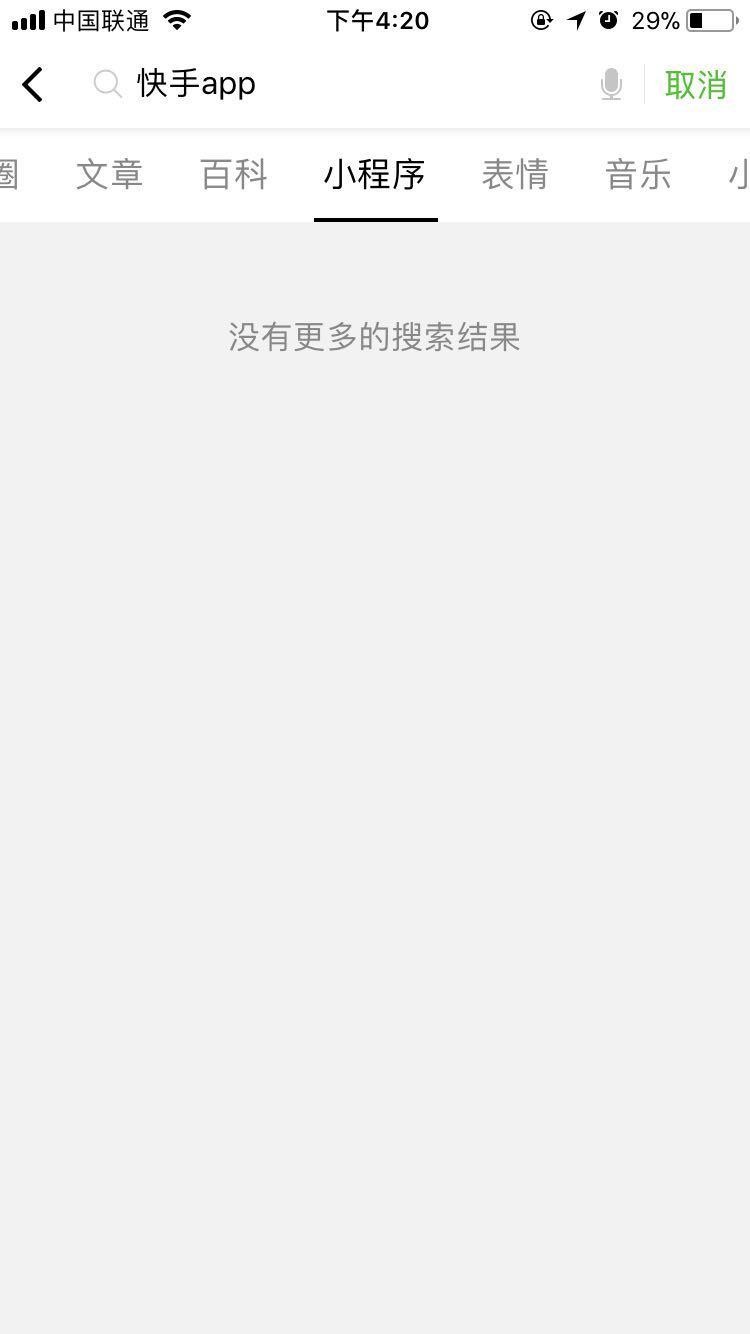Switch to the 音乐 tab
Viewport: 750px width, 1334px height.
pos(638,175)
